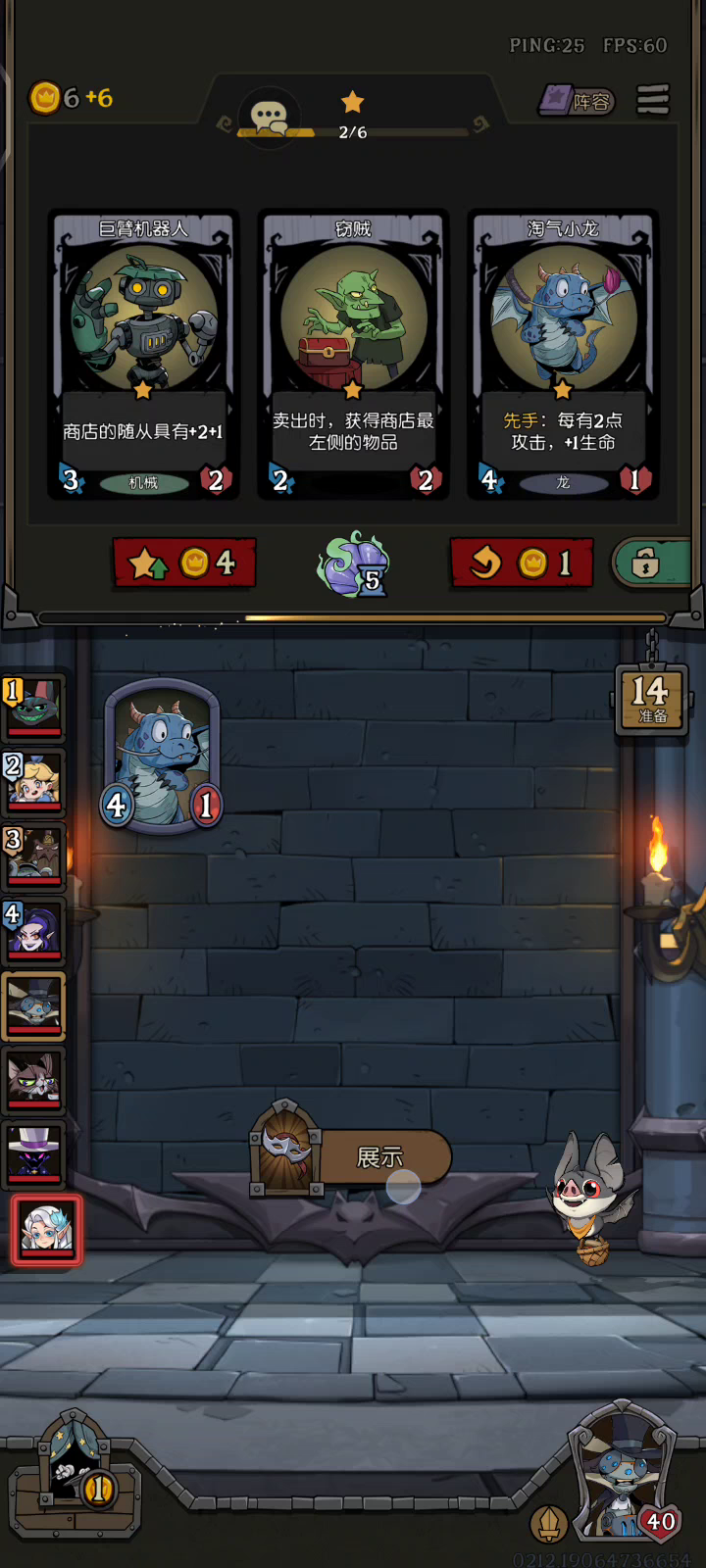Refresh the shop for 1 coin
The width and height of the screenshot is (706, 1568).
pyautogui.click(x=522, y=563)
